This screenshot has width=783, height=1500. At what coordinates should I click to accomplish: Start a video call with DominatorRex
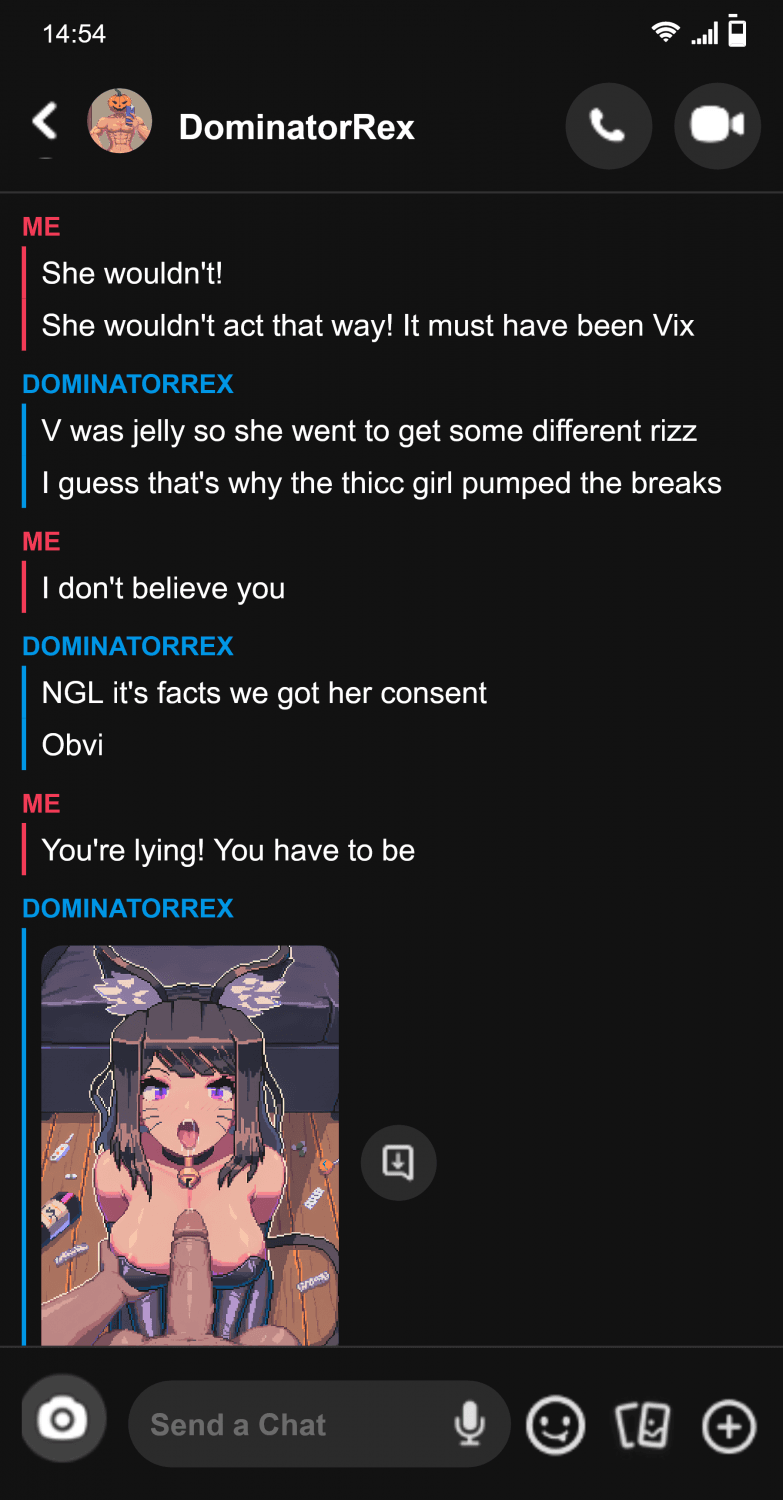717,126
